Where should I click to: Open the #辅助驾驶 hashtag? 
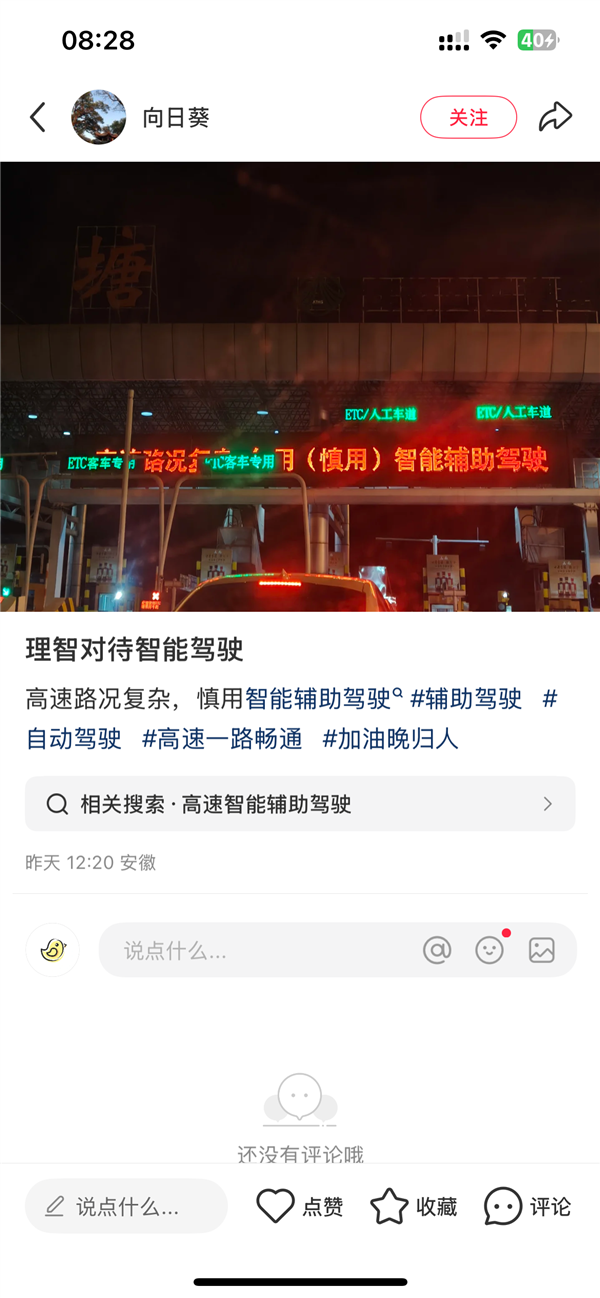(466, 699)
